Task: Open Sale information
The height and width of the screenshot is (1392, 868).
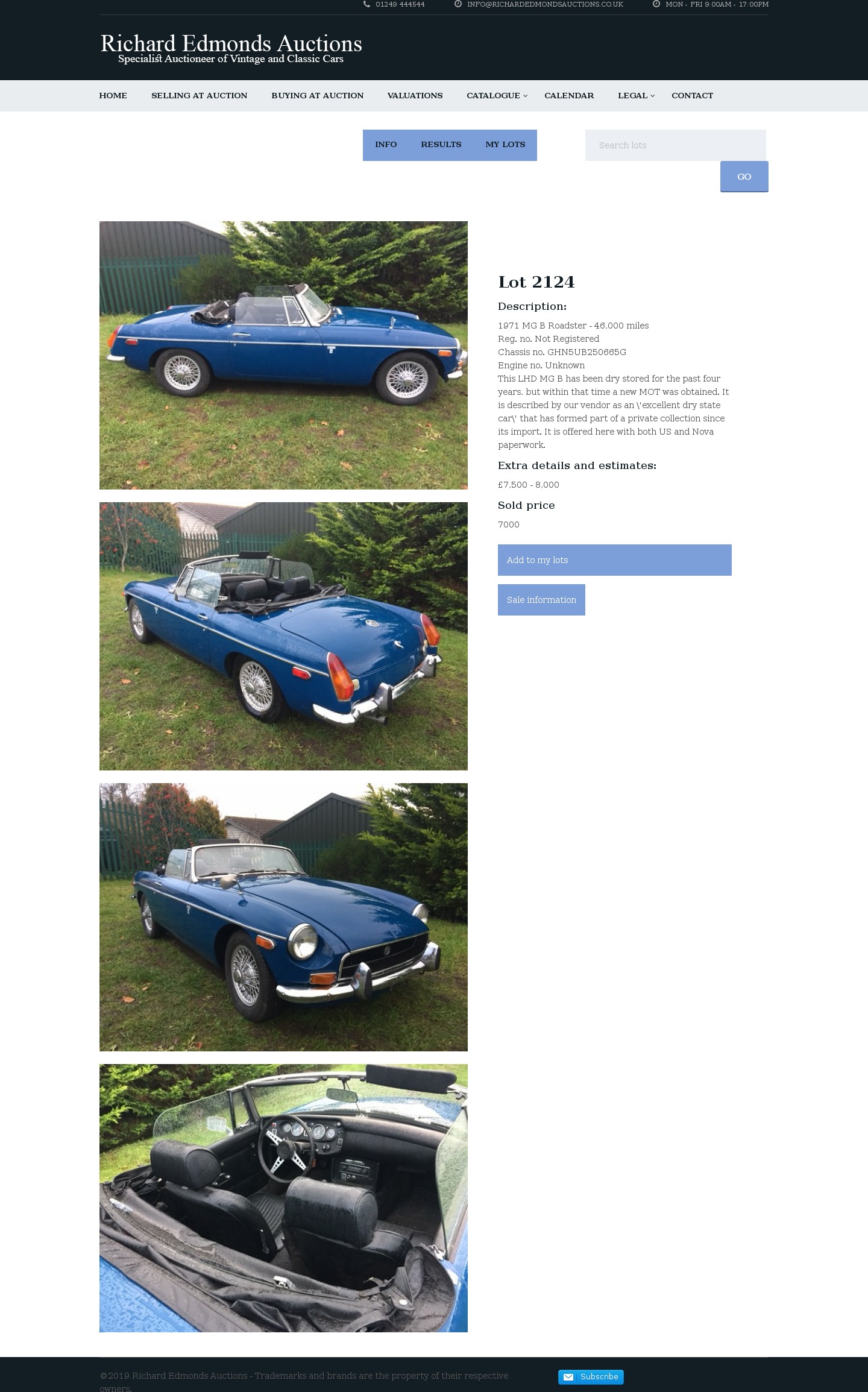Action: click(x=541, y=600)
